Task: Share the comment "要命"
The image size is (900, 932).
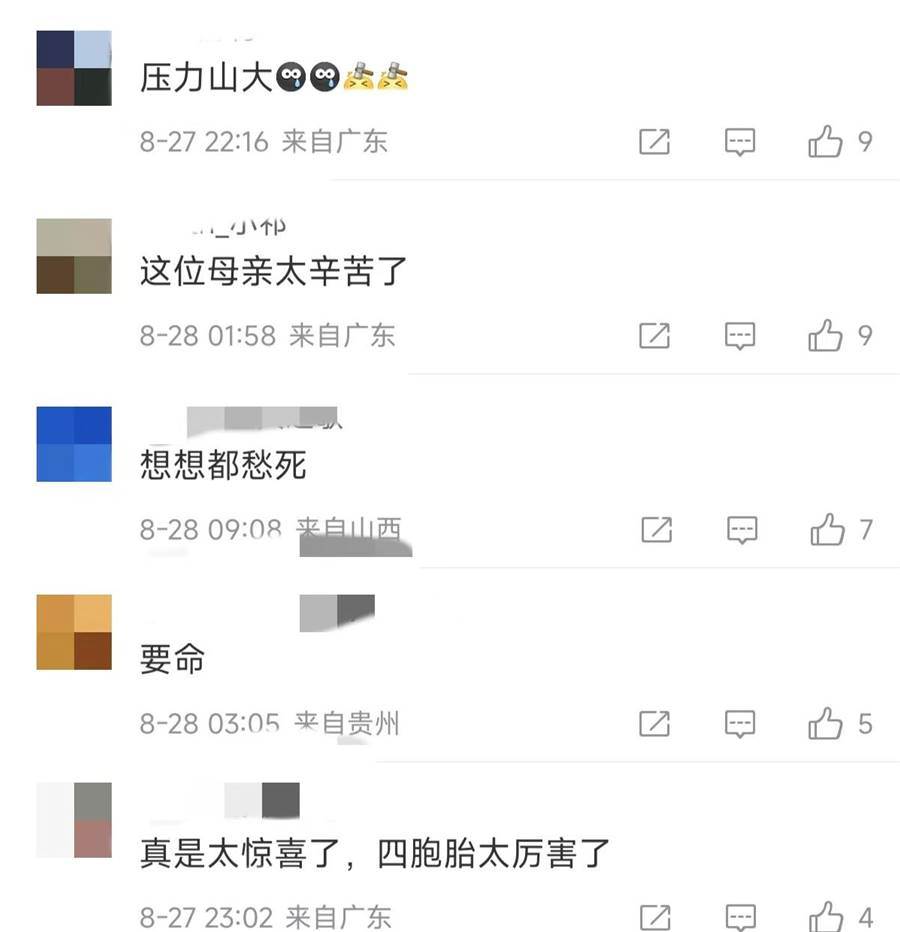Action: [x=654, y=723]
